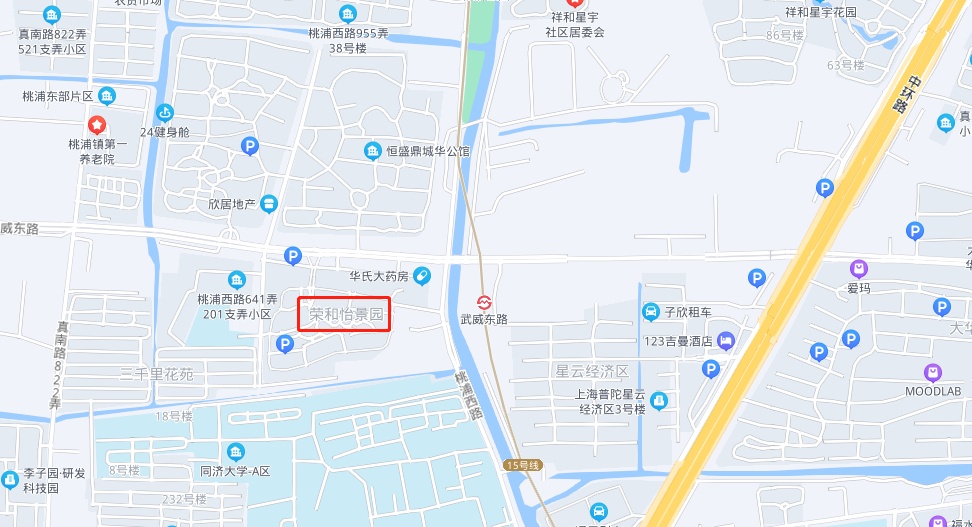Select the 24健身舱 gym marker

164,113
